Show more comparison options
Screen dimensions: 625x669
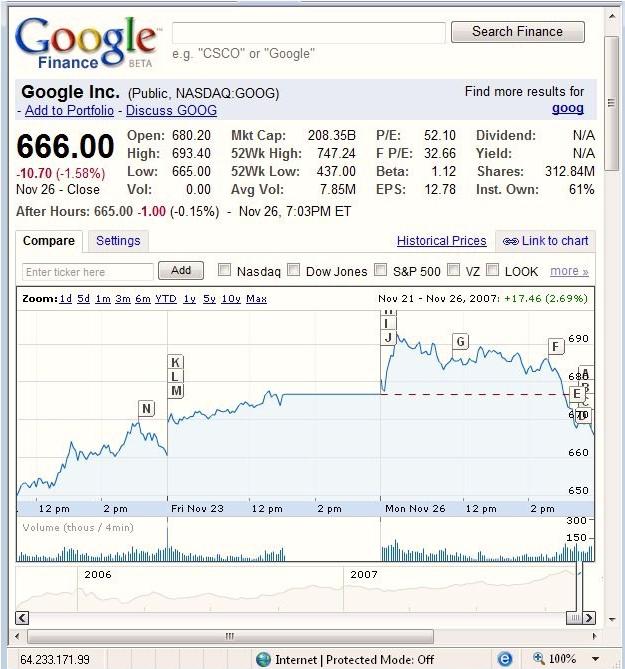(569, 271)
